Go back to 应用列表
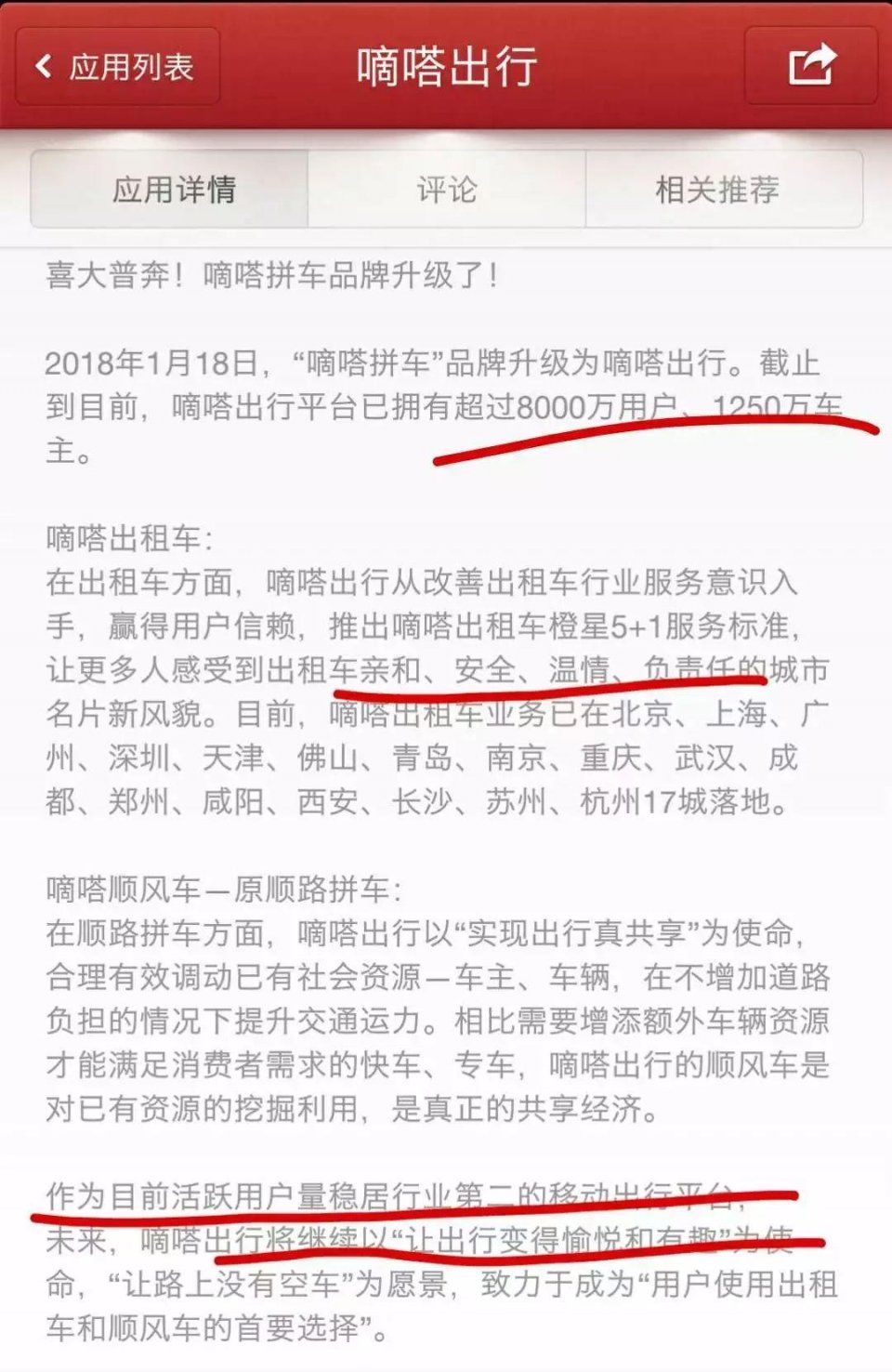Viewport: 892px width, 1372px height. tap(117, 67)
